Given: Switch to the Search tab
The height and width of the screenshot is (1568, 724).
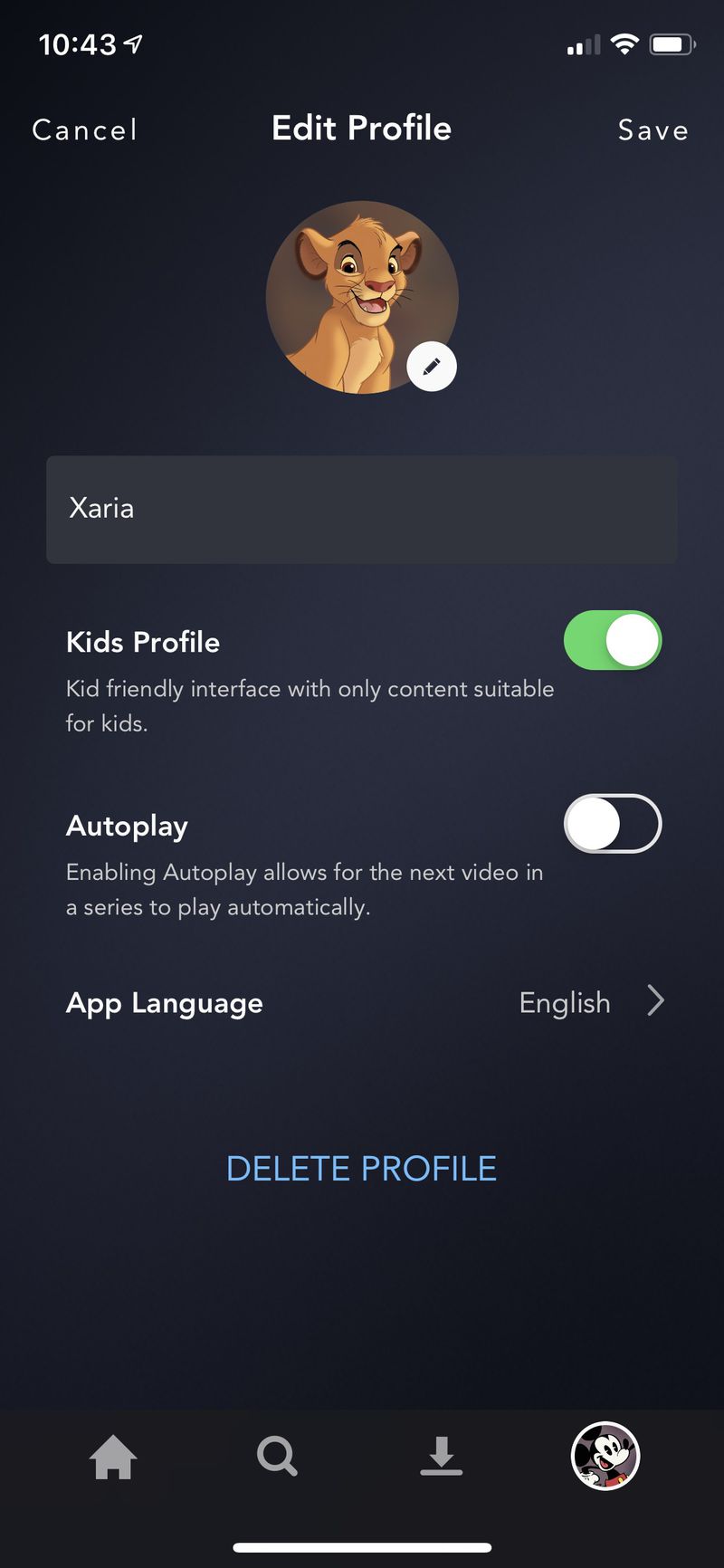Looking at the screenshot, I should (277, 1457).
